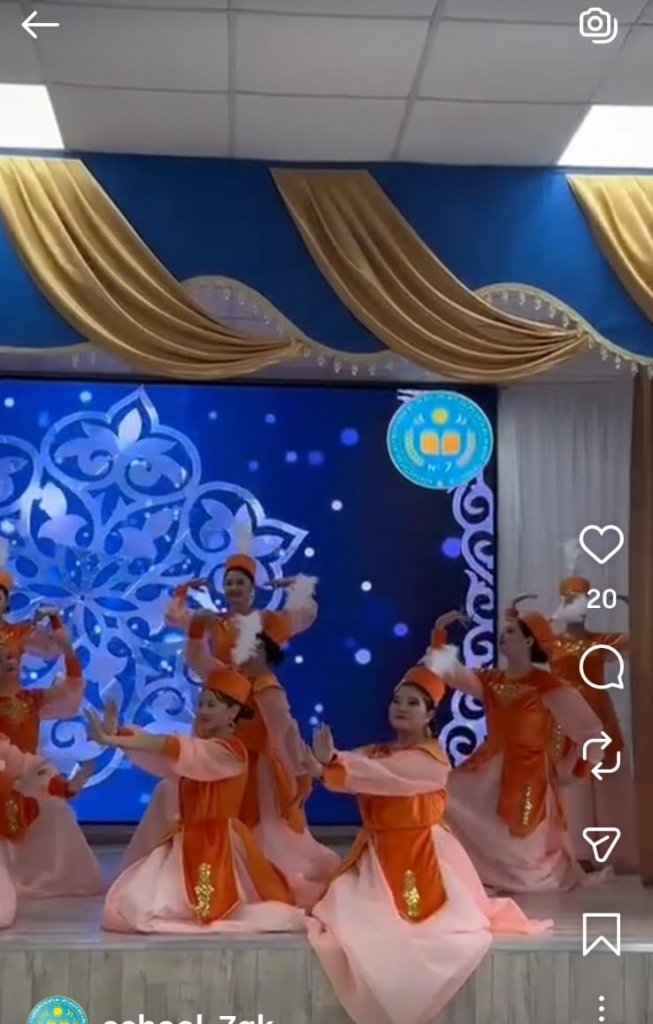Open the camera icon
The image size is (653, 1024).
[x=598, y=26]
